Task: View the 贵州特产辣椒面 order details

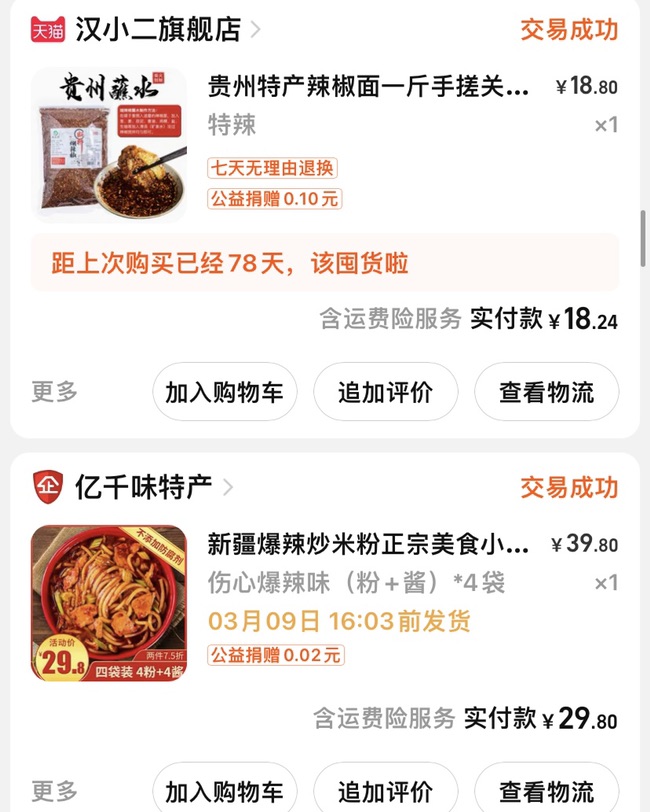Action: (x=368, y=88)
